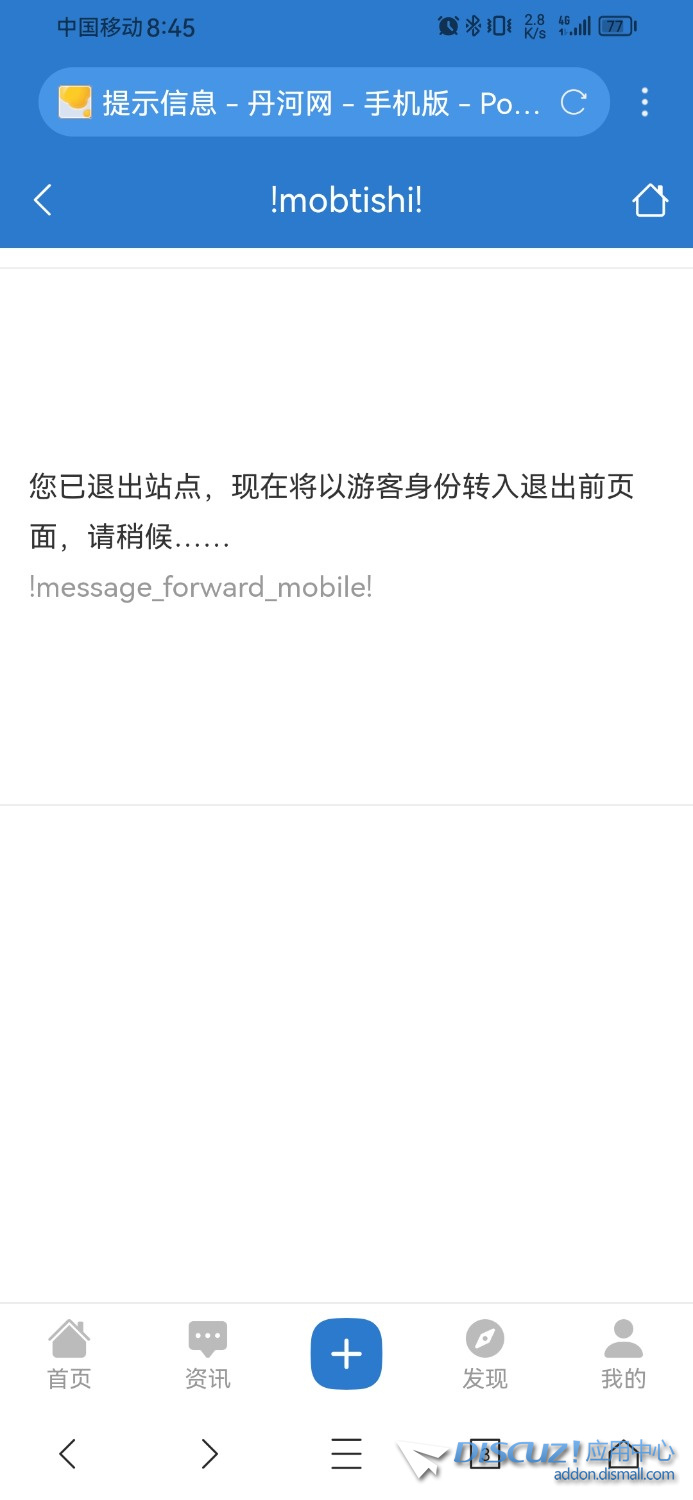Go back using the browser back arrow
Screen dimensions: 693x1500
(x=67, y=1453)
